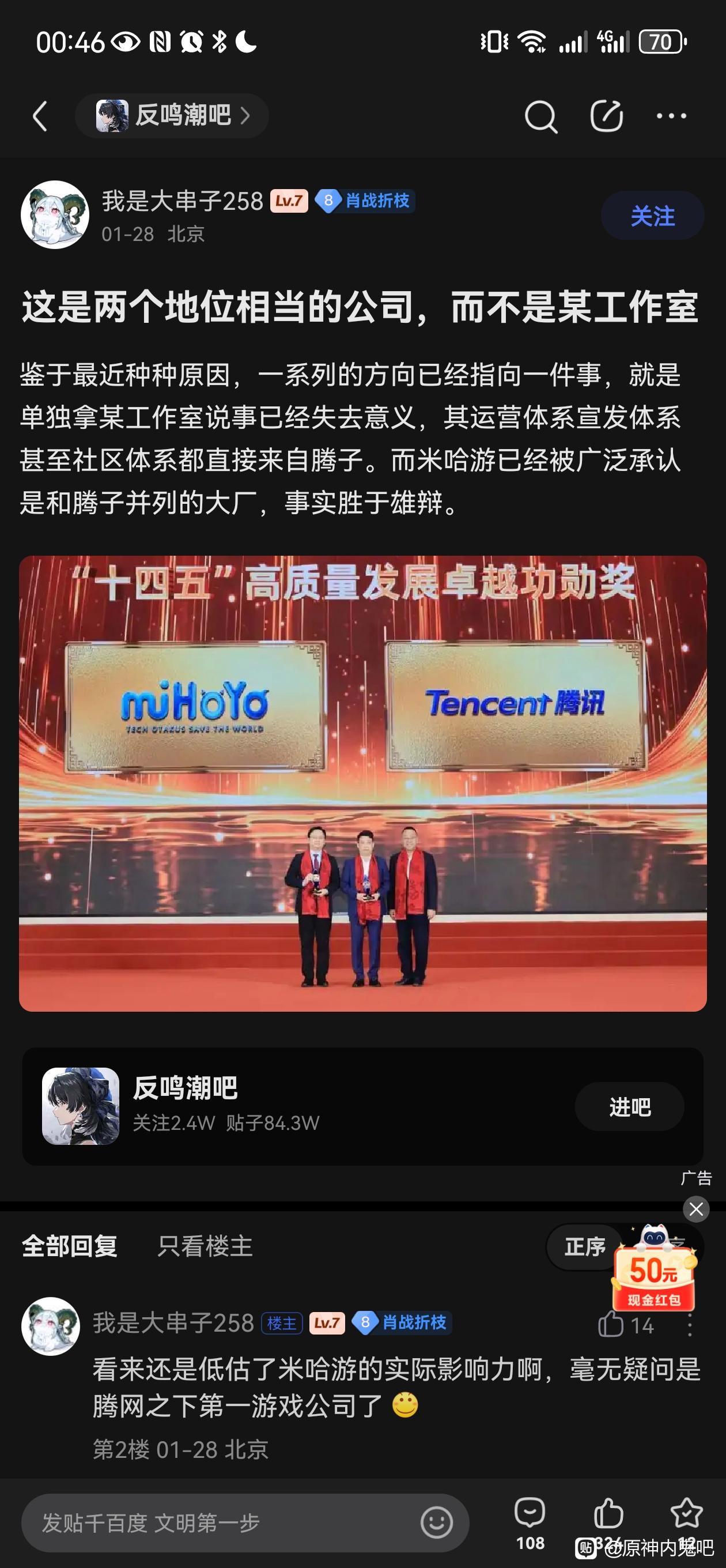
Task: Search within this forum
Action: 540,116
